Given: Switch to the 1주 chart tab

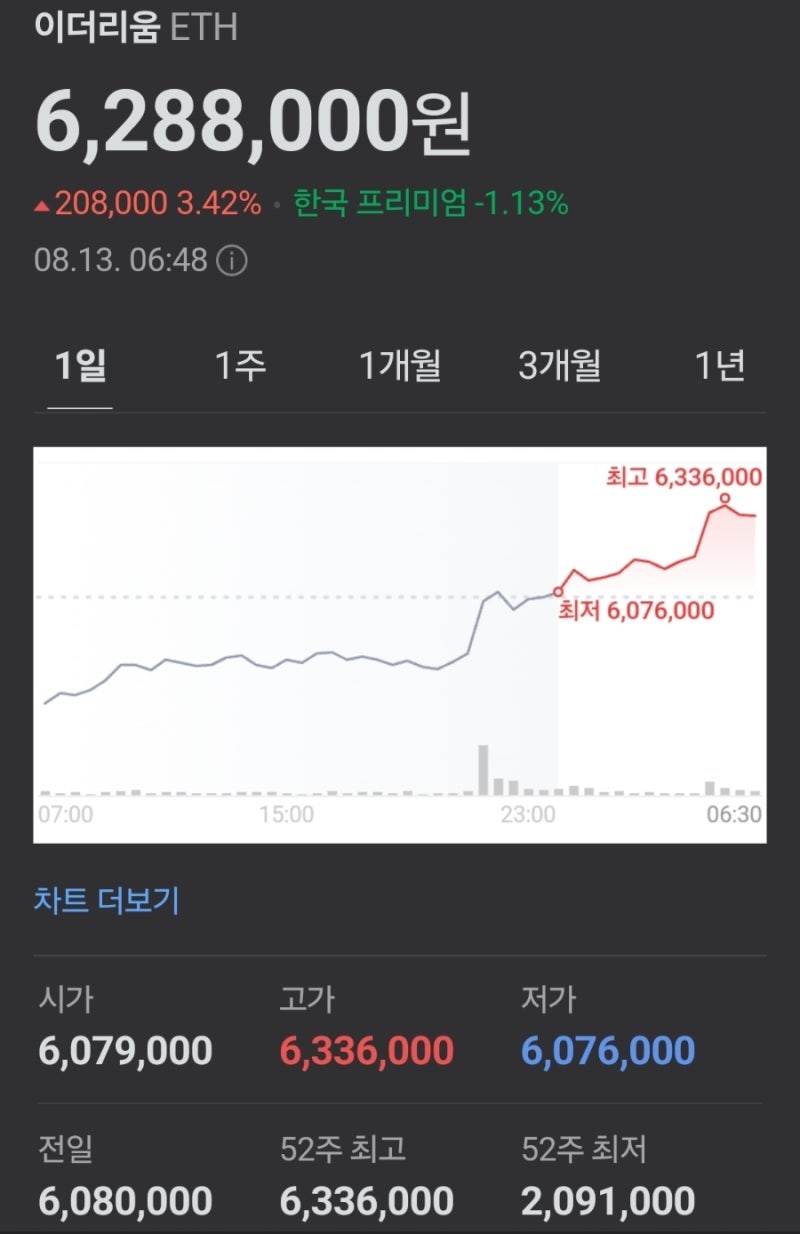Looking at the screenshot, I should click(241, 368).
